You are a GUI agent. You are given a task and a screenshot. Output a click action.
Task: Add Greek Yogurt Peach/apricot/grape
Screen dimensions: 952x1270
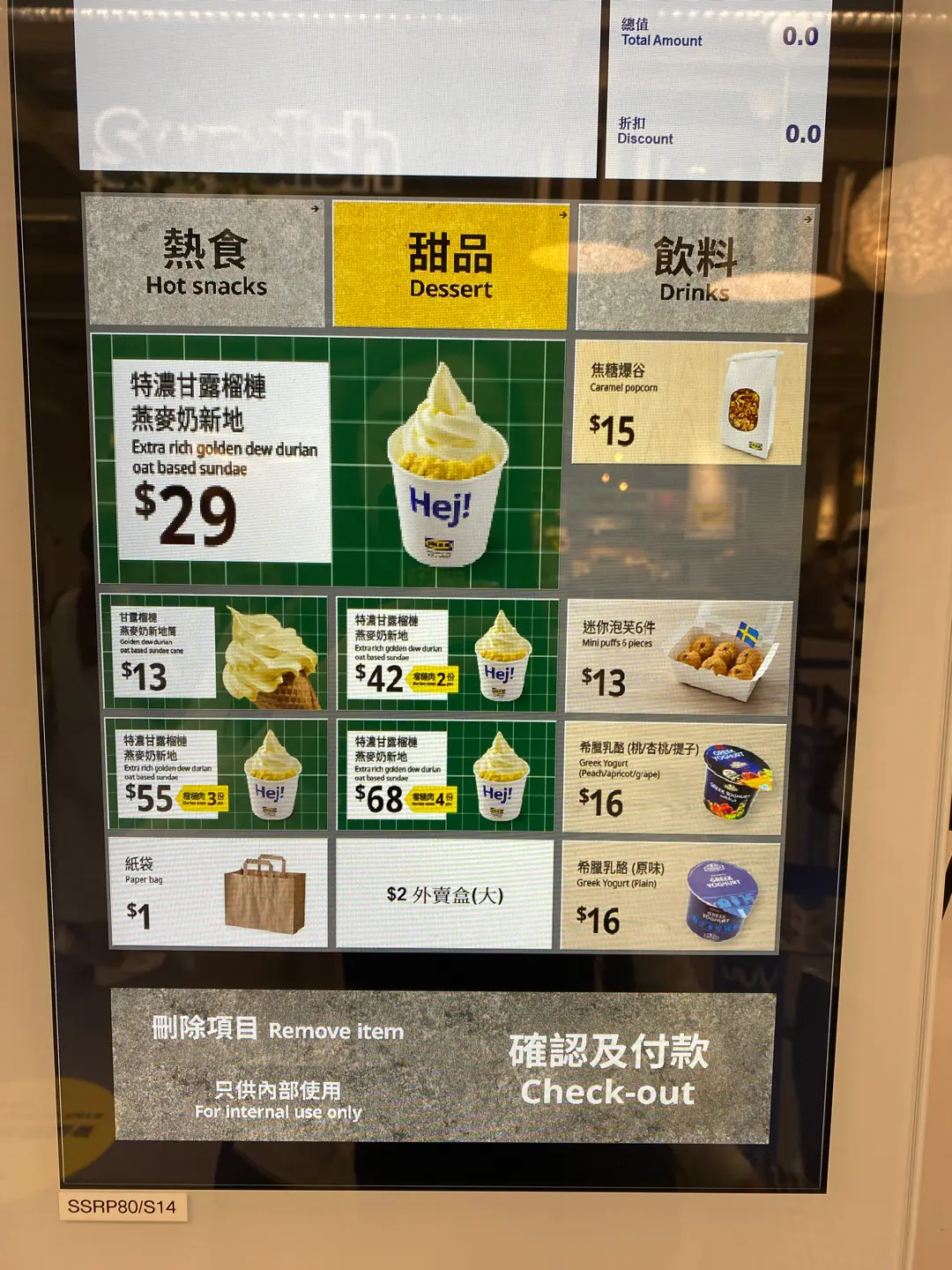pyautogui.click(x=673, y=780)
